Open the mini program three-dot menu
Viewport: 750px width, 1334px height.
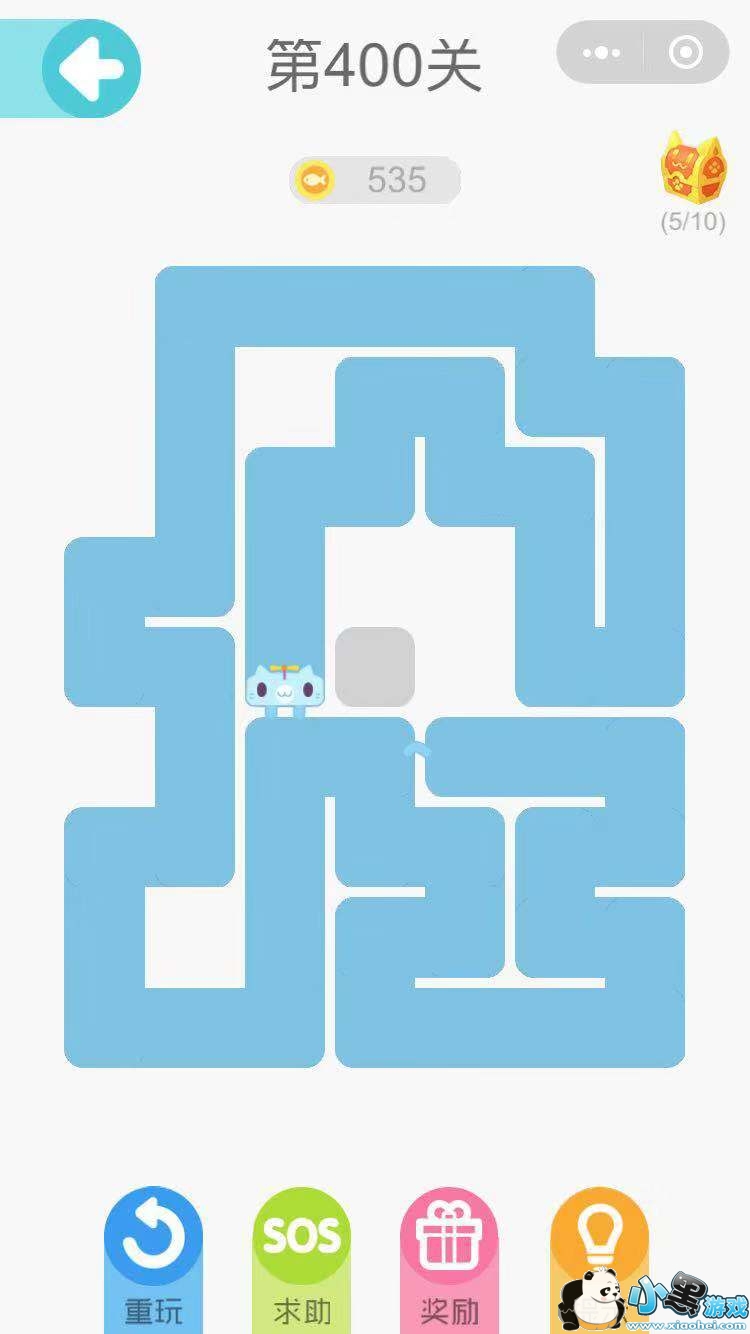click(600, 52)
